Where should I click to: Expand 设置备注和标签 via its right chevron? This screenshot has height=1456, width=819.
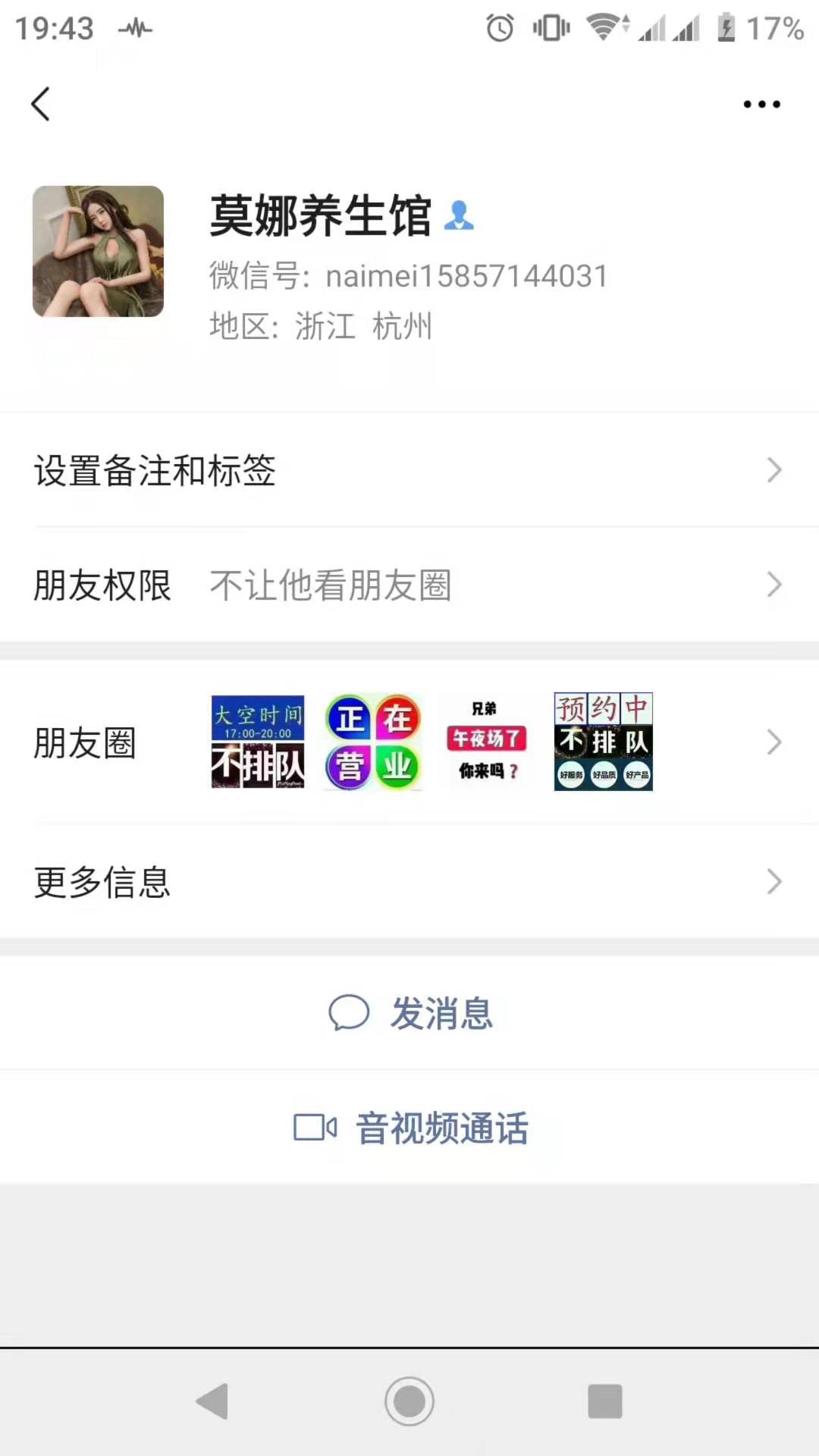click(x=774, y=470)
